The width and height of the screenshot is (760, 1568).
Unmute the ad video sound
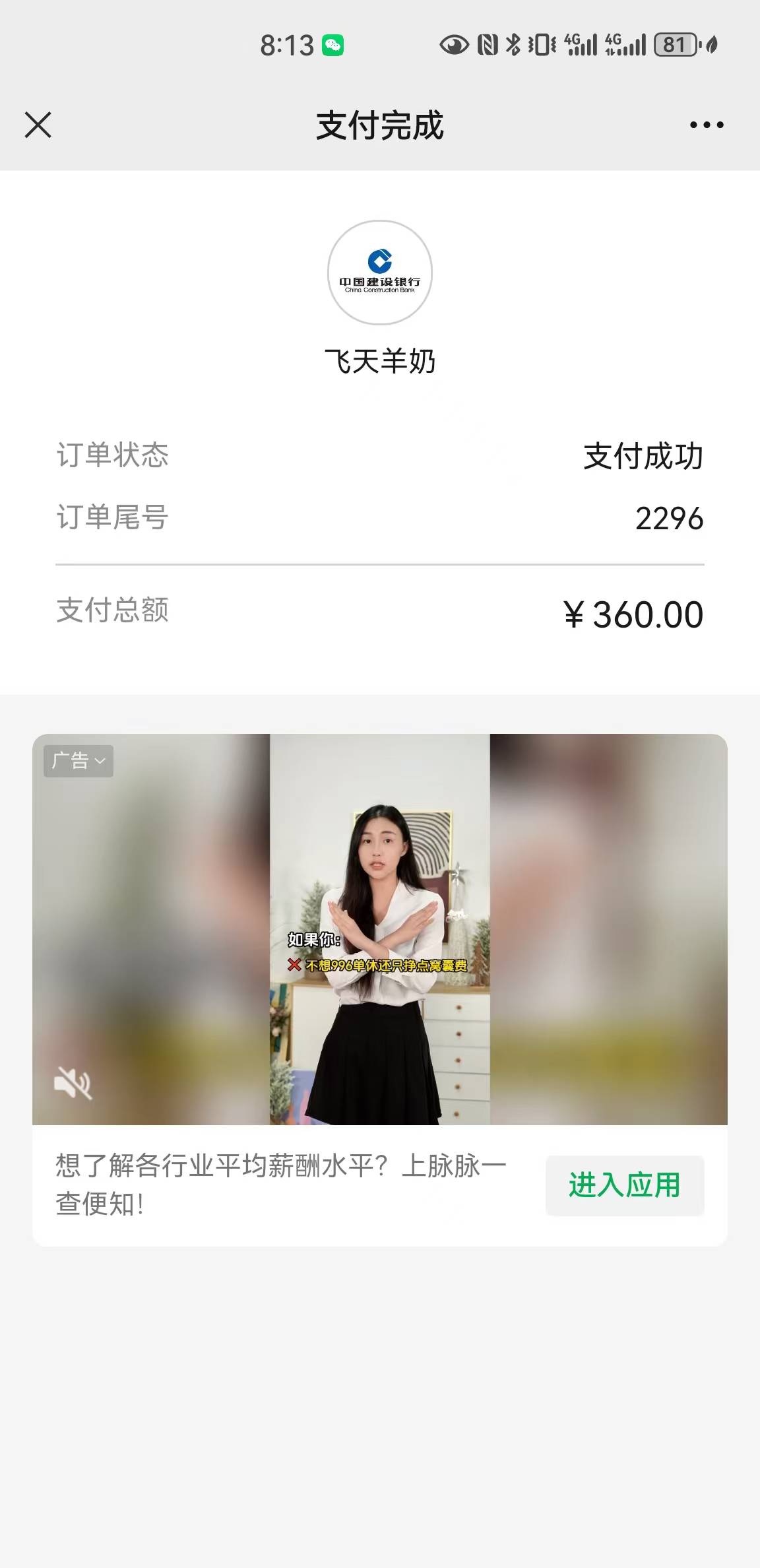click(73, 1083)
